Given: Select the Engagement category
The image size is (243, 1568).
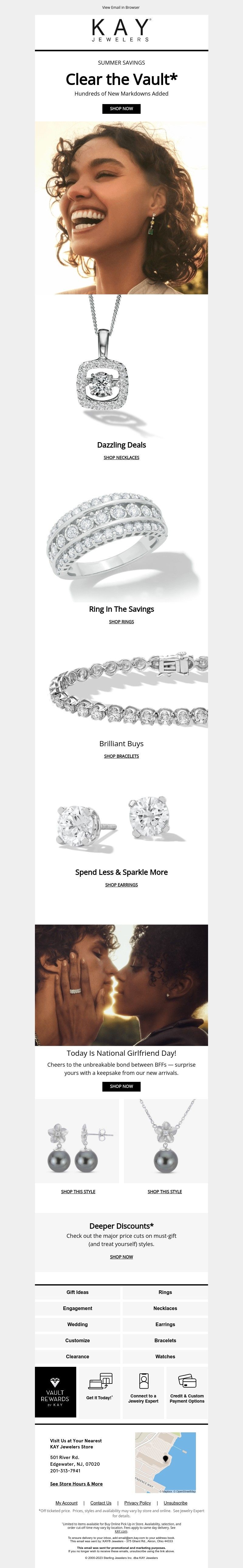Looking at the screenshot, I should click(x=77, y=1308).
